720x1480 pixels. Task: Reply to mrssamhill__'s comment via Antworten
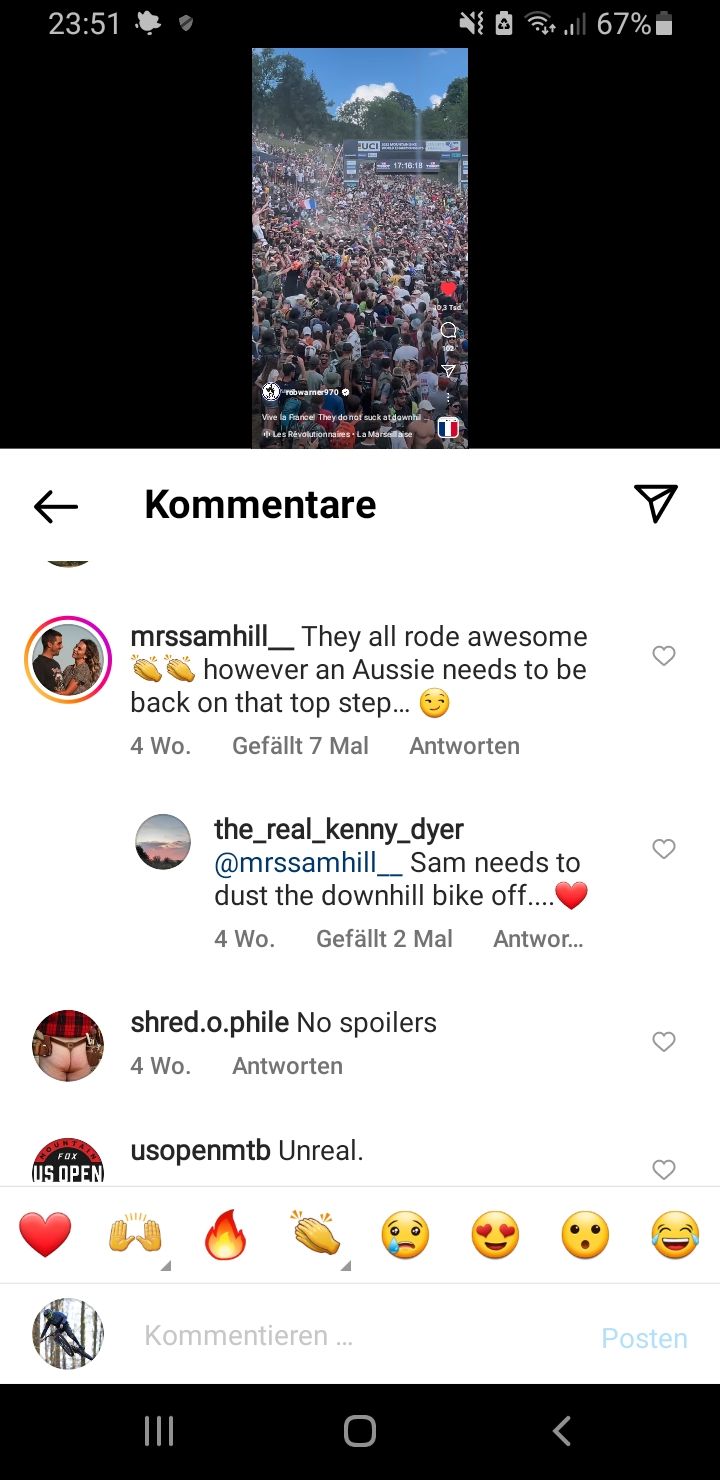pos(464,746)
